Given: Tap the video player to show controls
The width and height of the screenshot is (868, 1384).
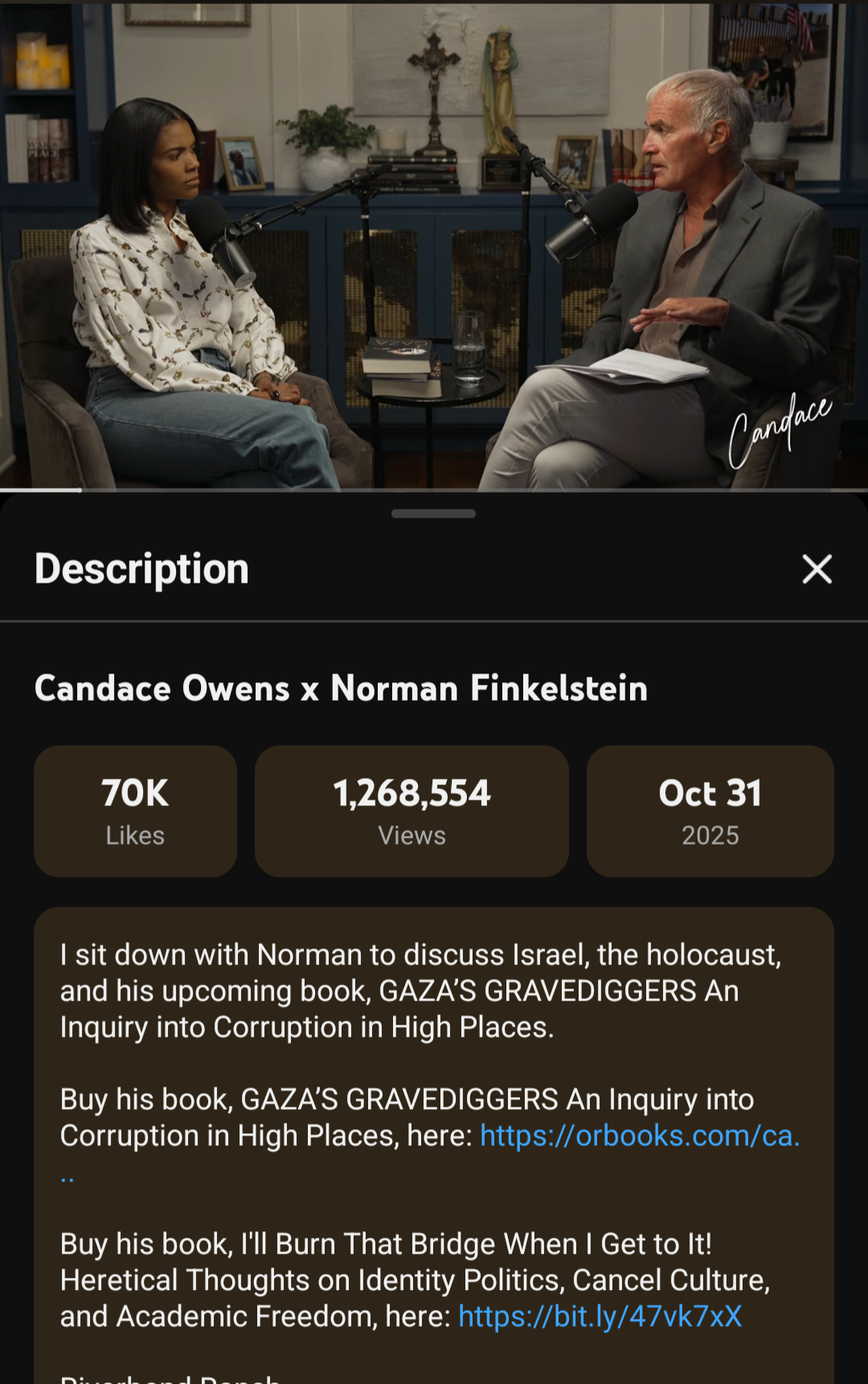Looking at the screenshot, I should (x=434, y=245).
